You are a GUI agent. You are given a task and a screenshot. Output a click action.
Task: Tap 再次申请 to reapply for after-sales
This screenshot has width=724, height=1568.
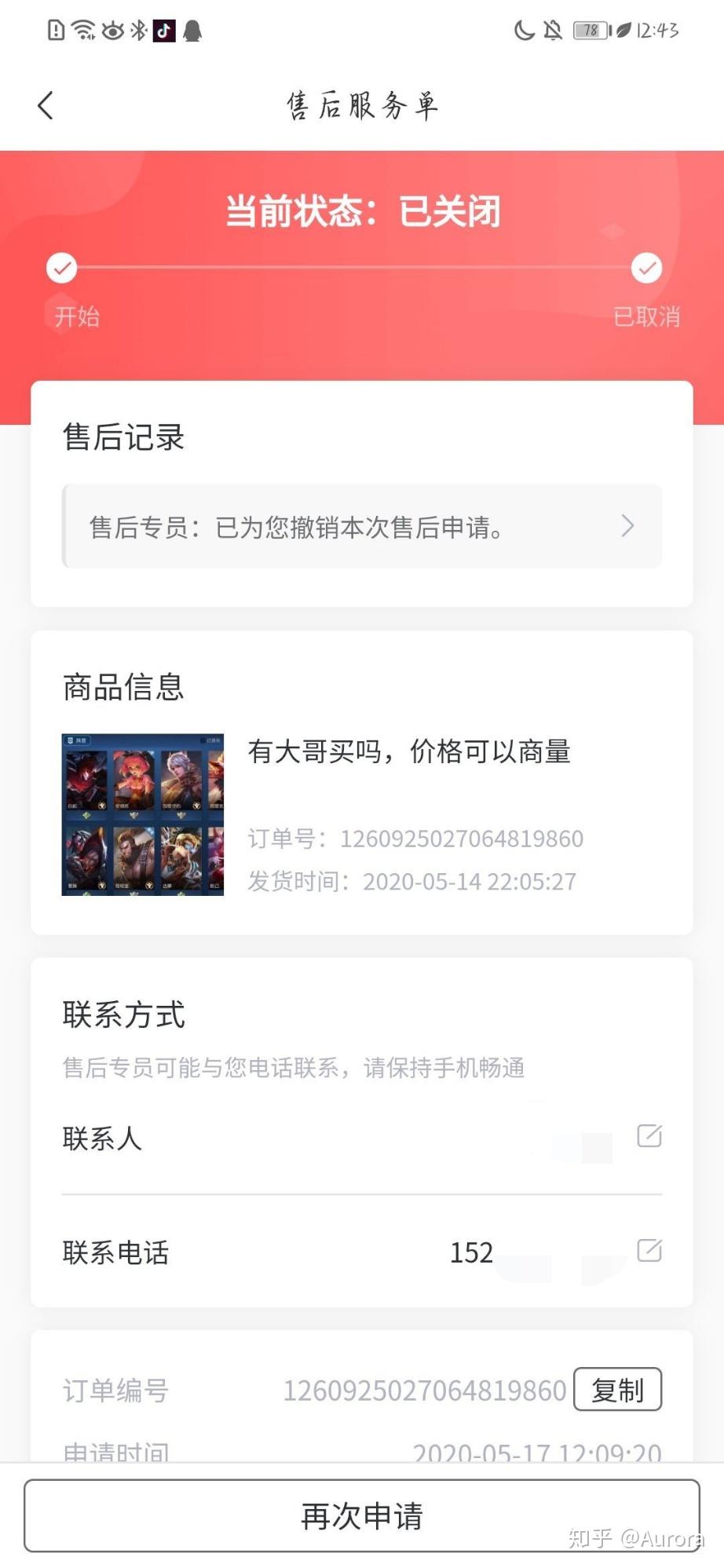click(x=362, y=1515)
